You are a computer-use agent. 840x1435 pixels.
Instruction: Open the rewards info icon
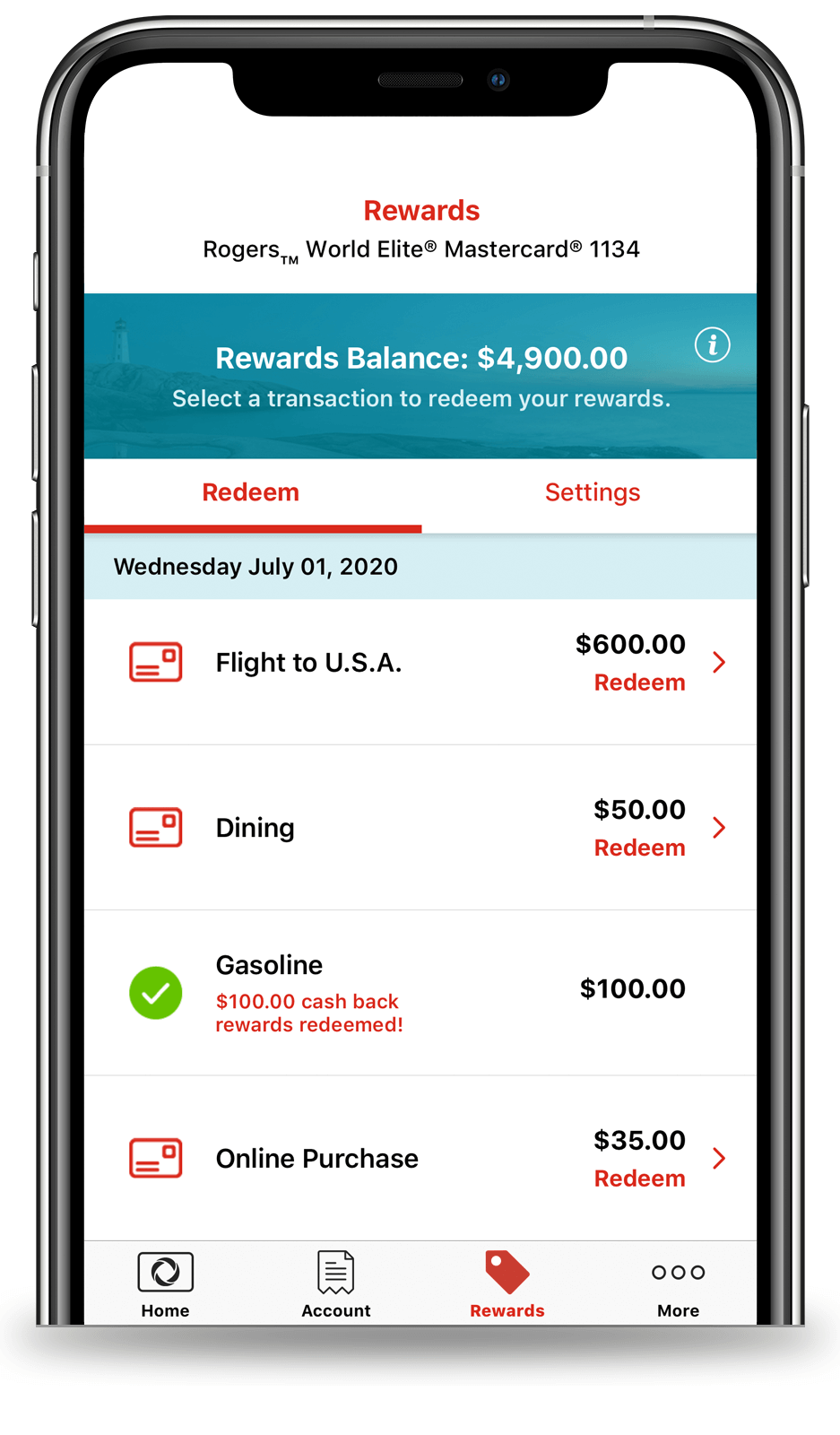[x=713, y=344]
